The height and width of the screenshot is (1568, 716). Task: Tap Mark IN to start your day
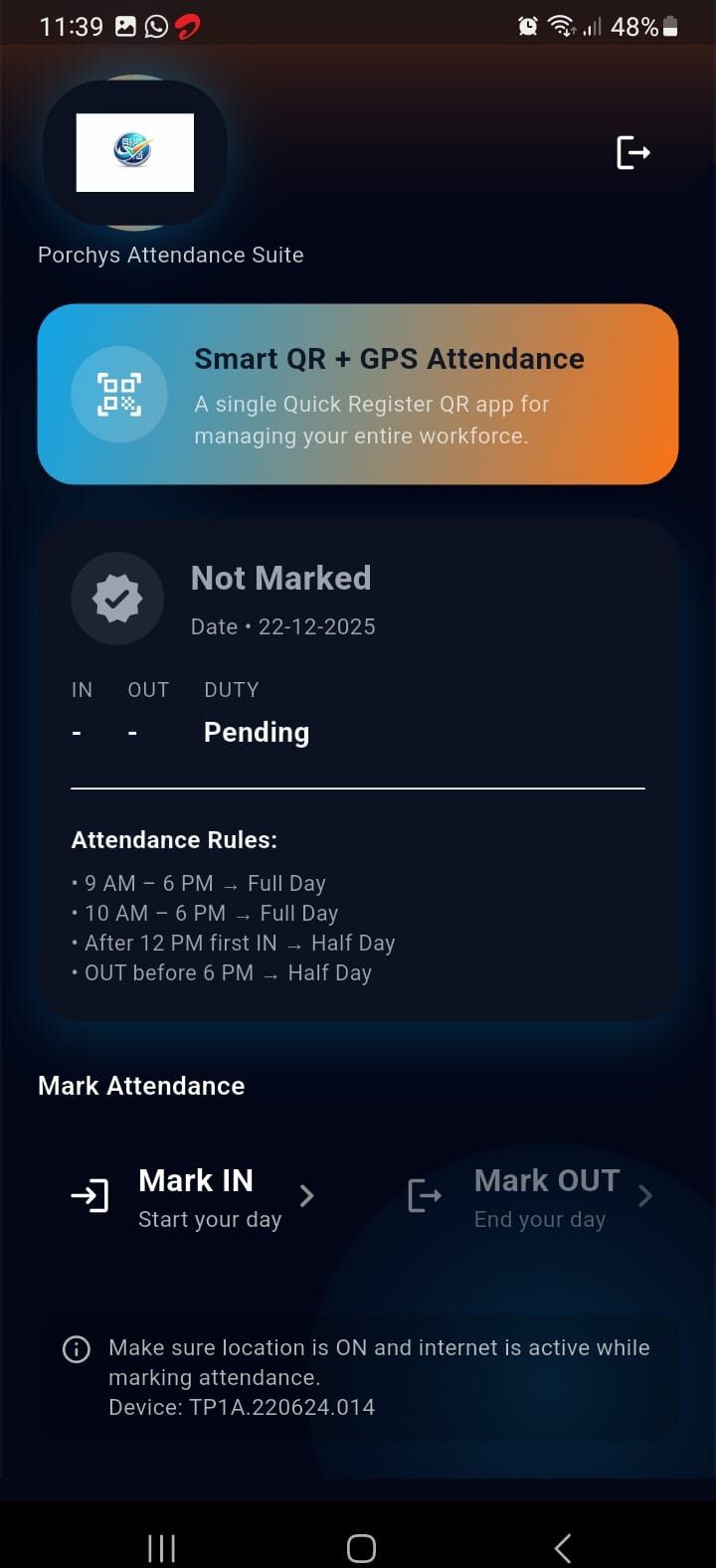tap(195, 1196)
